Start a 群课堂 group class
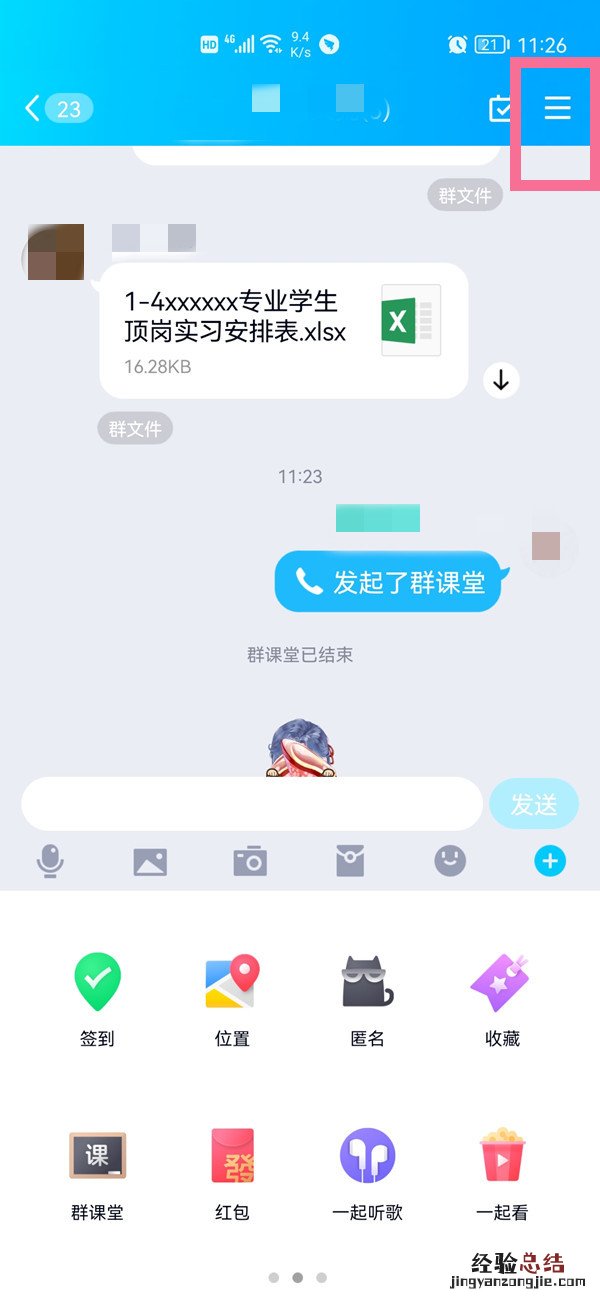The width and height of the screenshot is (600, 1300). point(97,1172)
